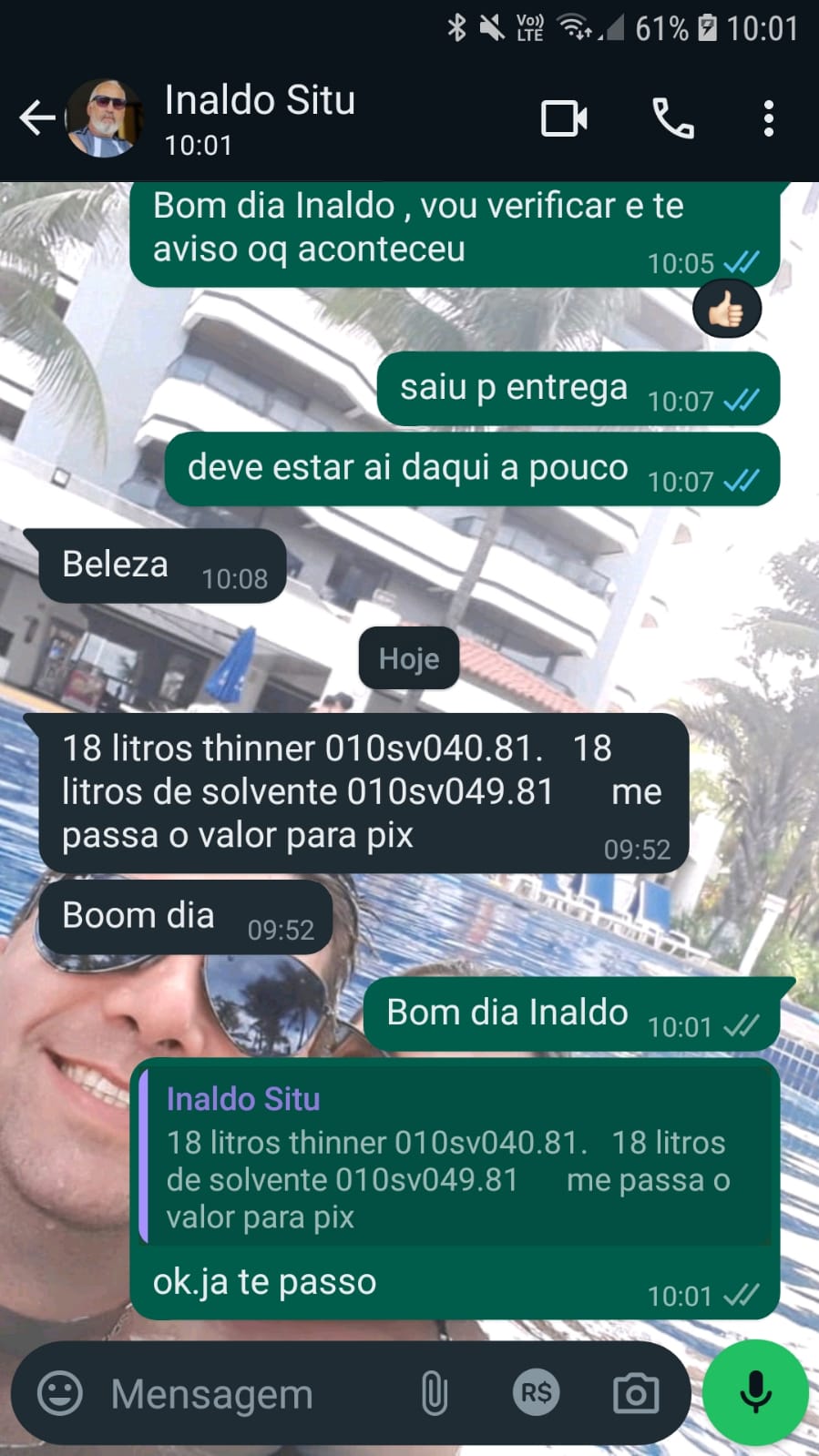Open the overflow menu
The image size is (819, 1456).
[x=769, y=118]
